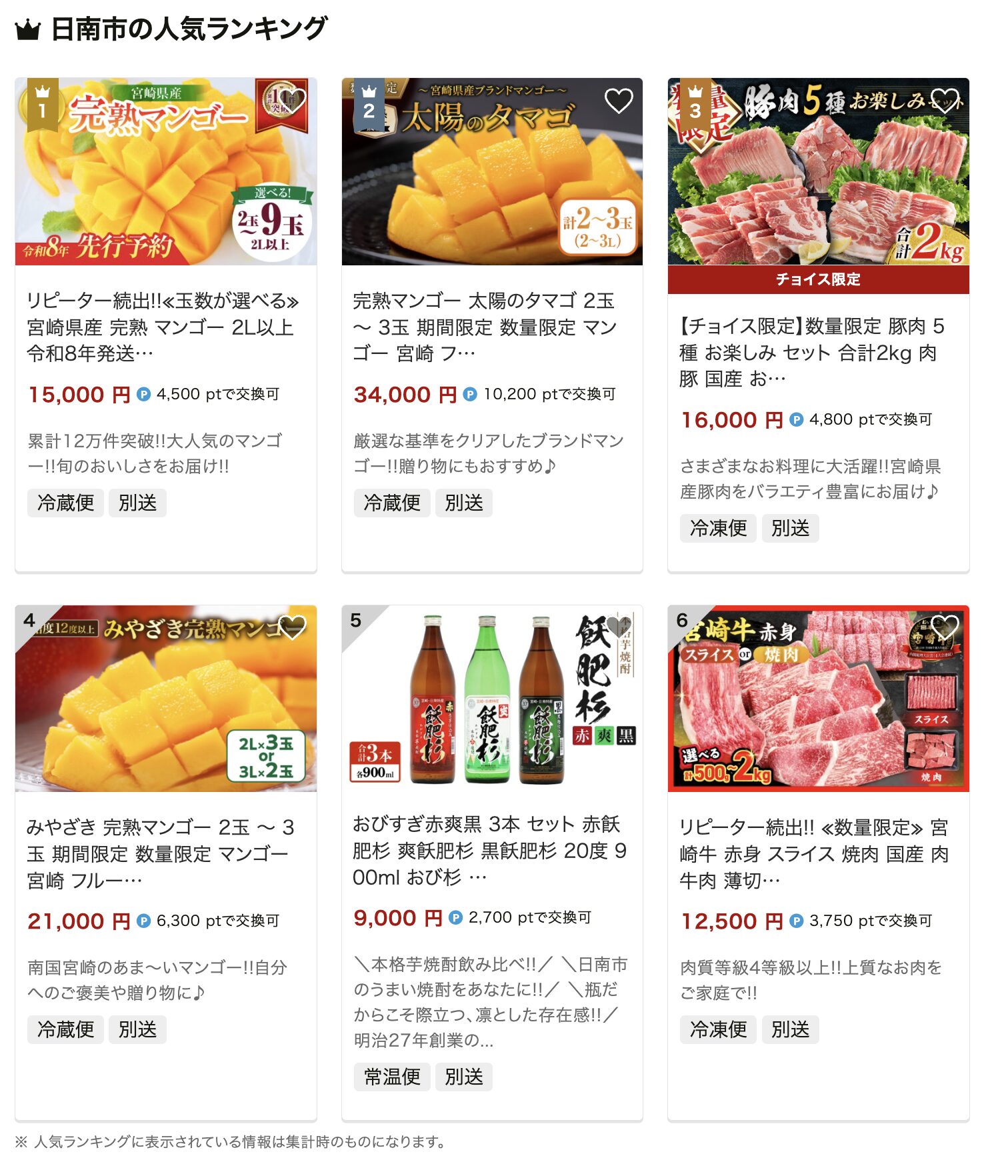1008x1176 pixels.
Task: Tap the heart on the 豚肉5種 set
Action: pyautogui.click(x=944, y=101)
